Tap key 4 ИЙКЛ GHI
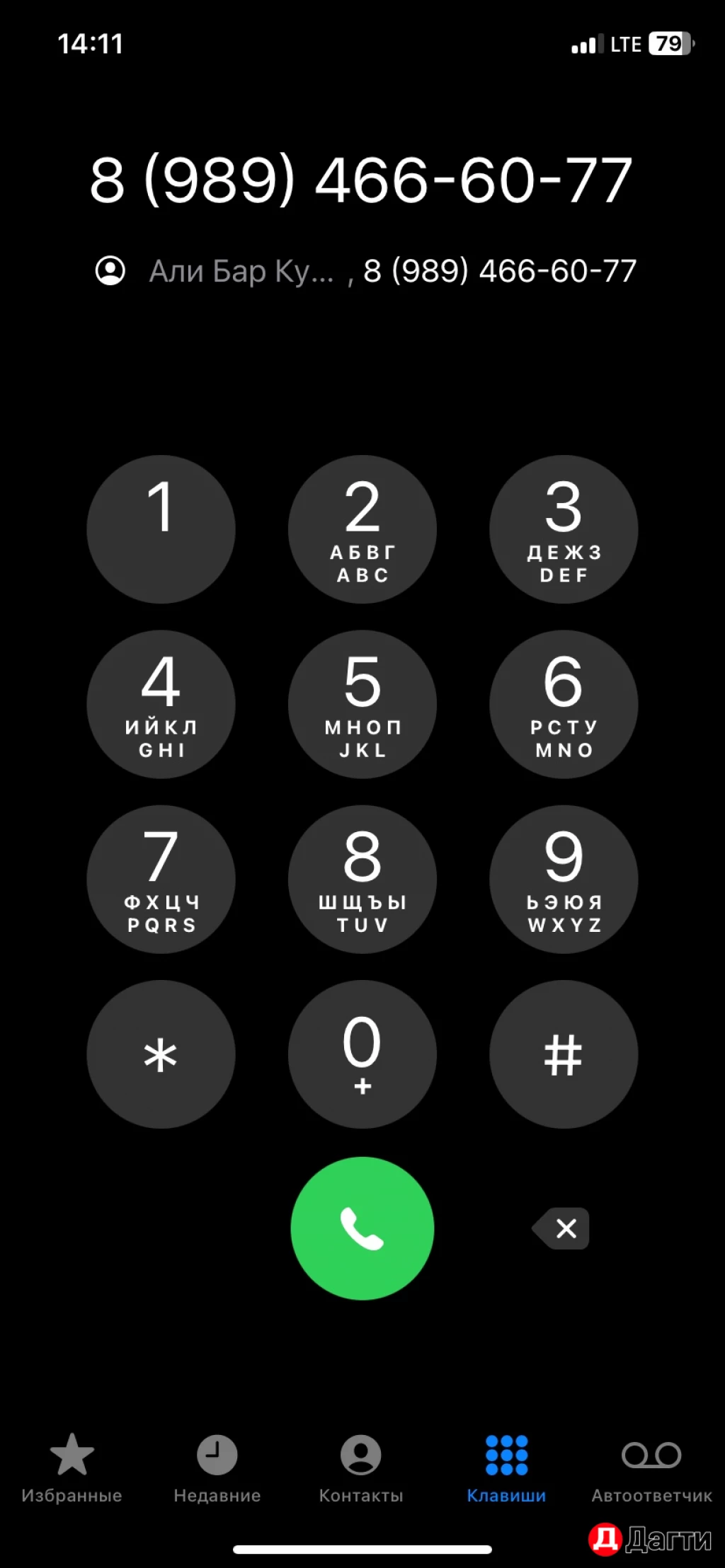Screen dimensions: 725x1568 coord(161,704)
